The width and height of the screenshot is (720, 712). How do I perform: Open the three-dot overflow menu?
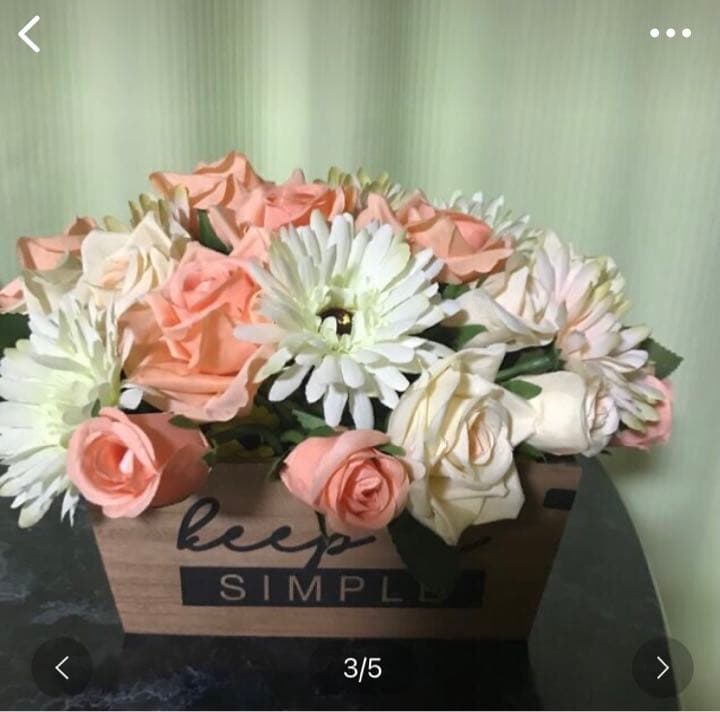click(670, 33)
